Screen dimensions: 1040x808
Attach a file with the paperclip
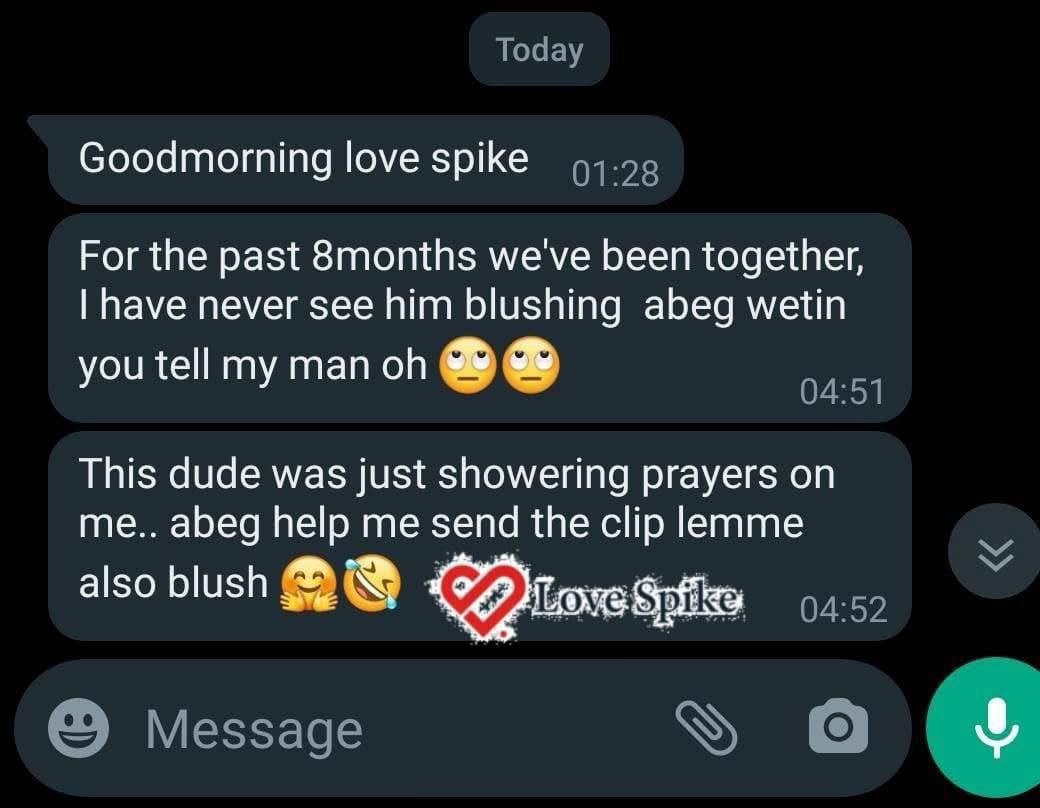click(706, 726)
